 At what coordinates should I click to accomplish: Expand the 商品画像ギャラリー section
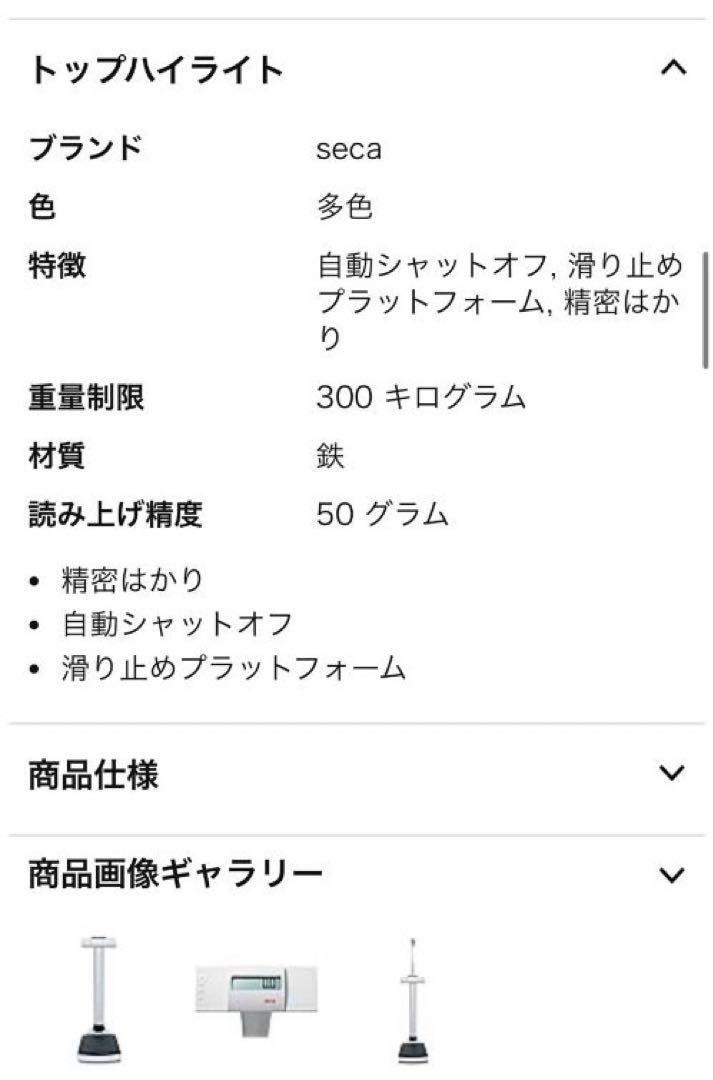[673, 875]
